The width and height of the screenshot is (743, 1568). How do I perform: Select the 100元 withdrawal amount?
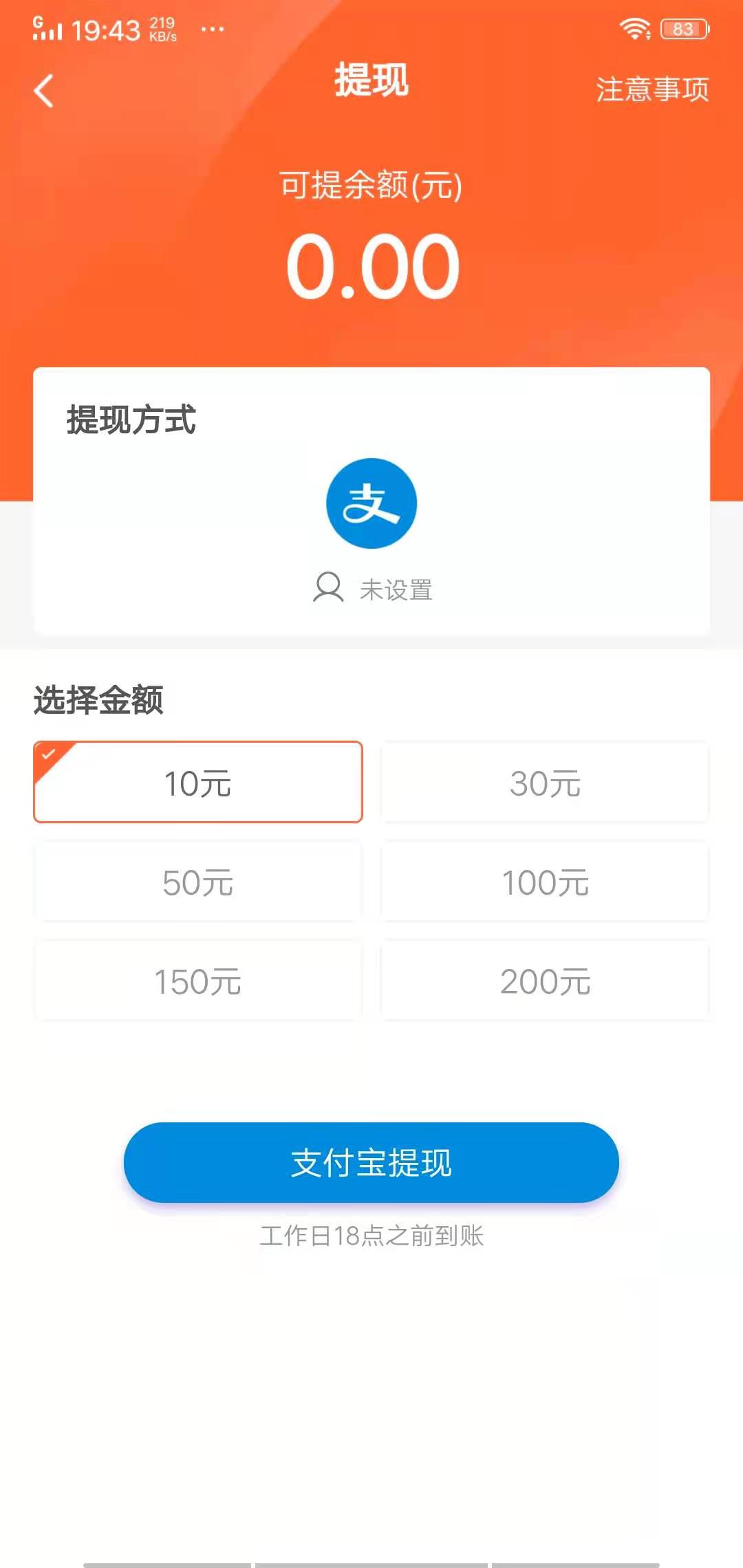point(545,881)
